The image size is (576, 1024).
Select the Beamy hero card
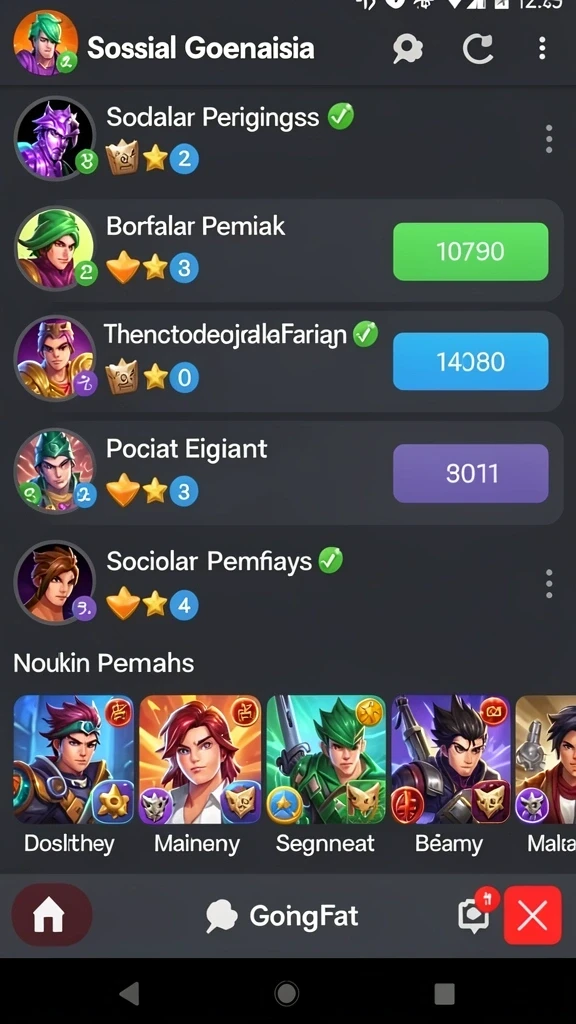pos(451,775)
